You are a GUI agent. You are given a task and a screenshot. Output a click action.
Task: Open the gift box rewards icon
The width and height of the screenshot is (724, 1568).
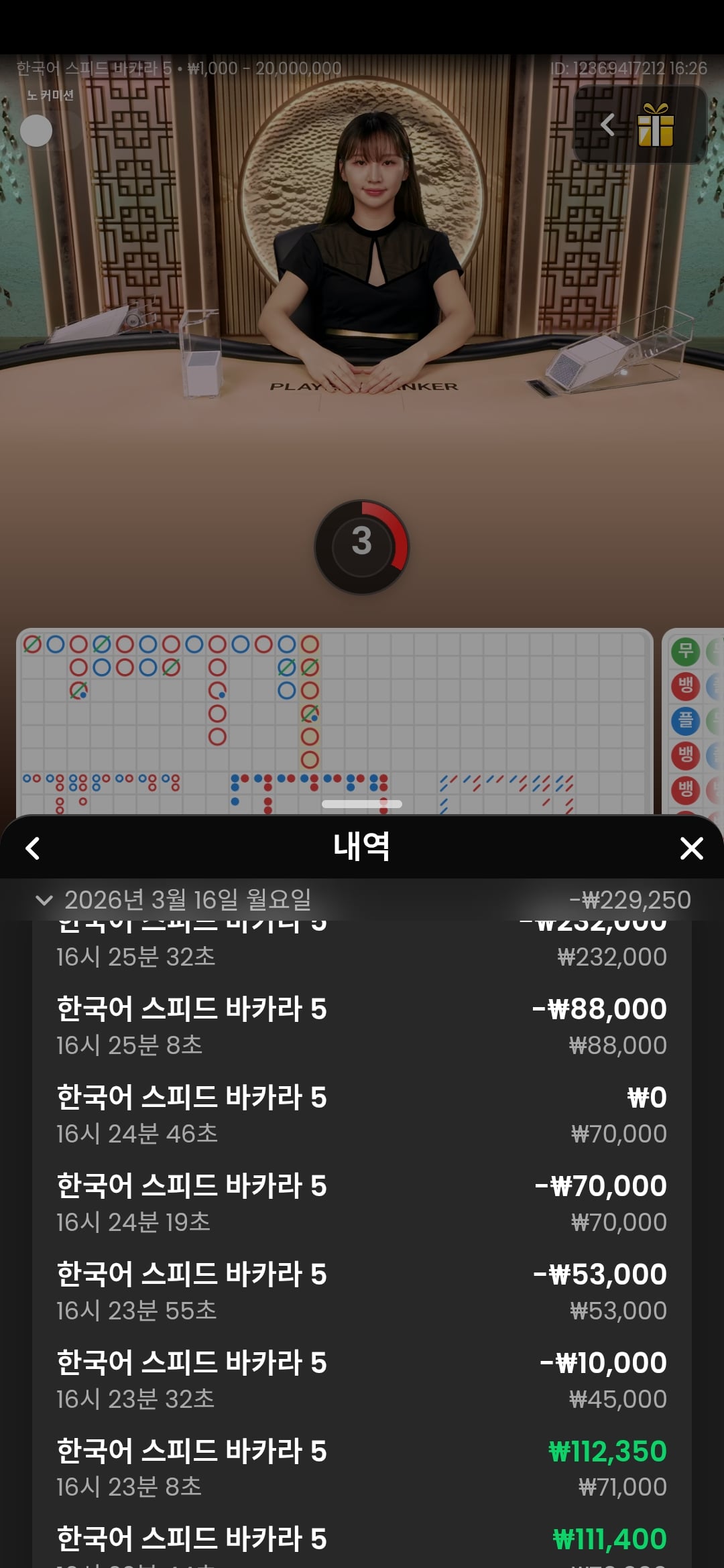click(x=655, y=125)
